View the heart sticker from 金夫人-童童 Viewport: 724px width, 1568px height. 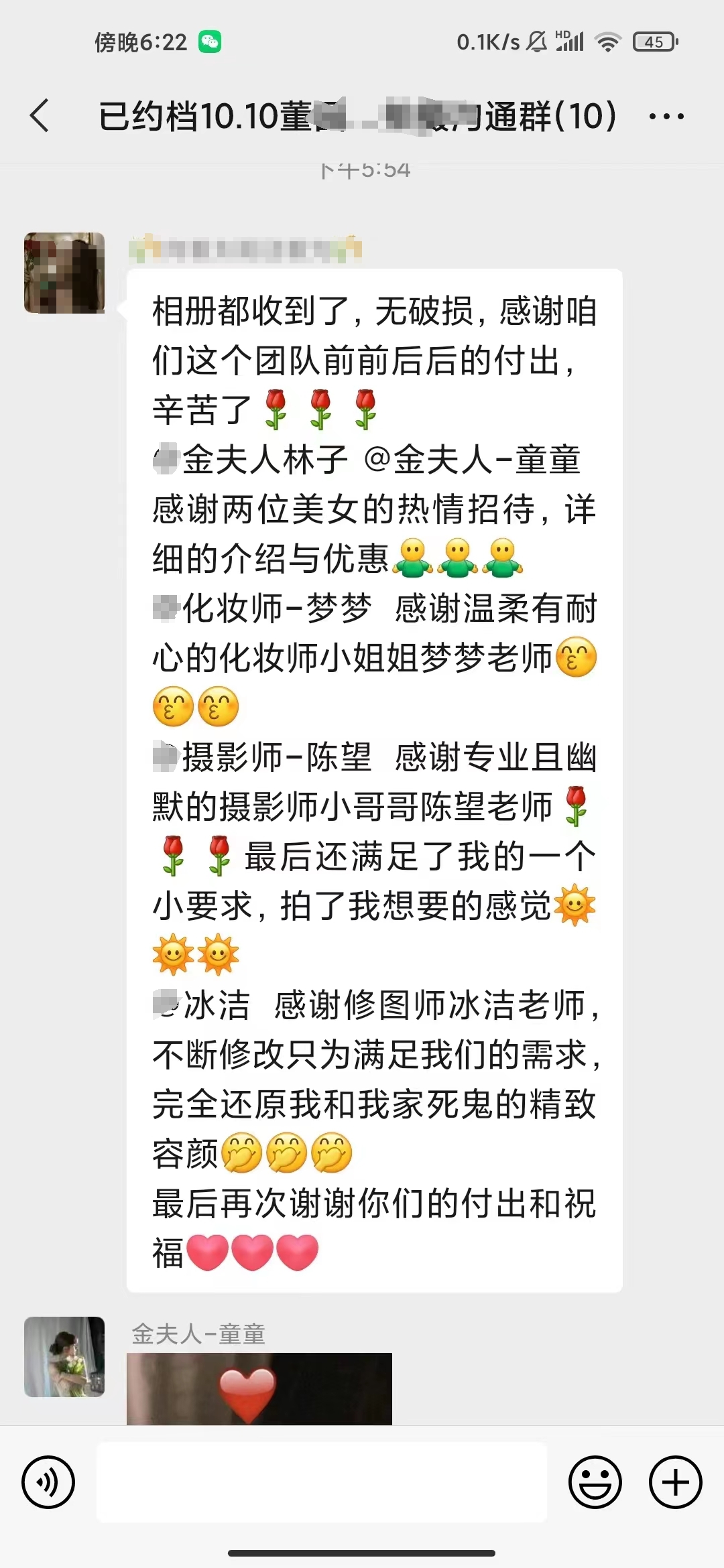click(x=259, y=1388)
